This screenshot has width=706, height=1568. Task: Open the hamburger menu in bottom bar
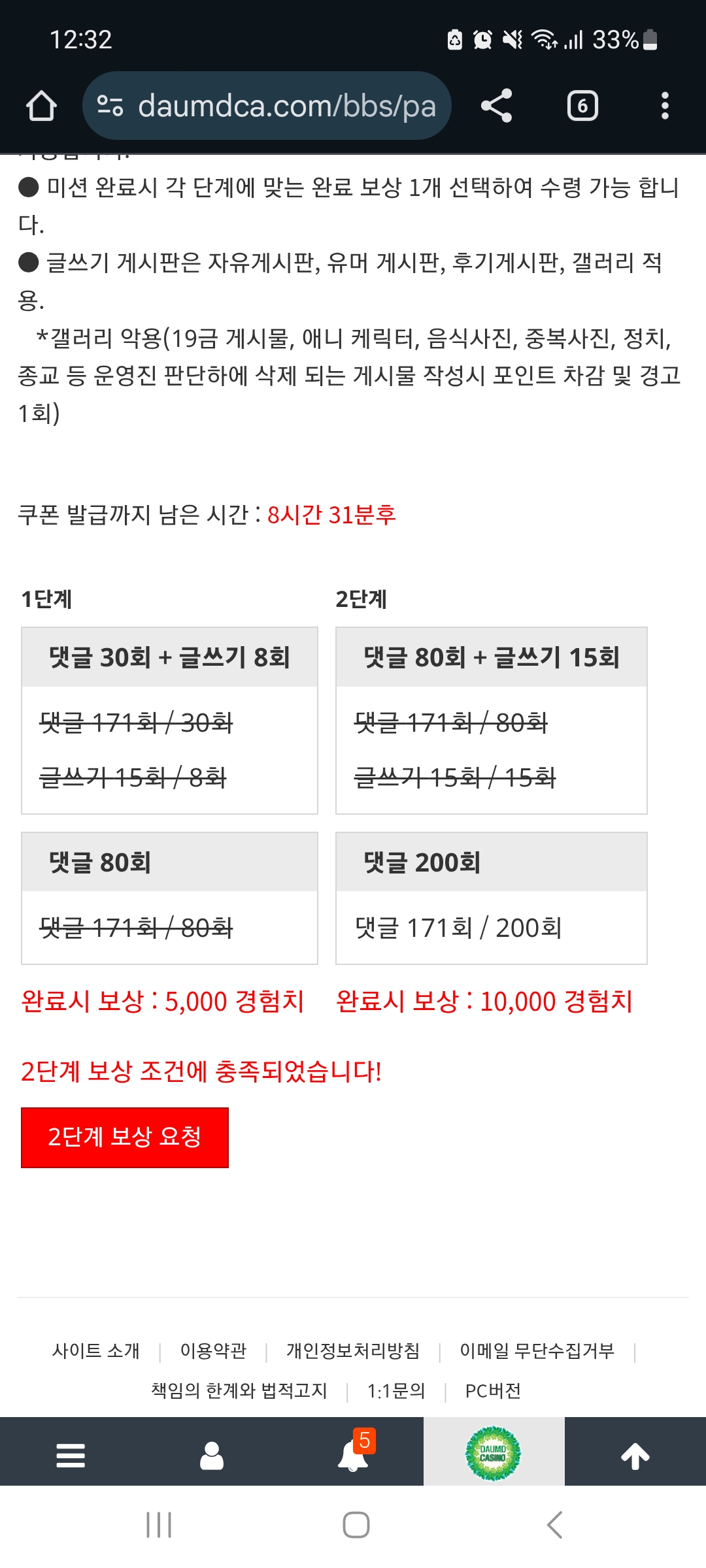pyautogui.click(x=71, y=1455)
